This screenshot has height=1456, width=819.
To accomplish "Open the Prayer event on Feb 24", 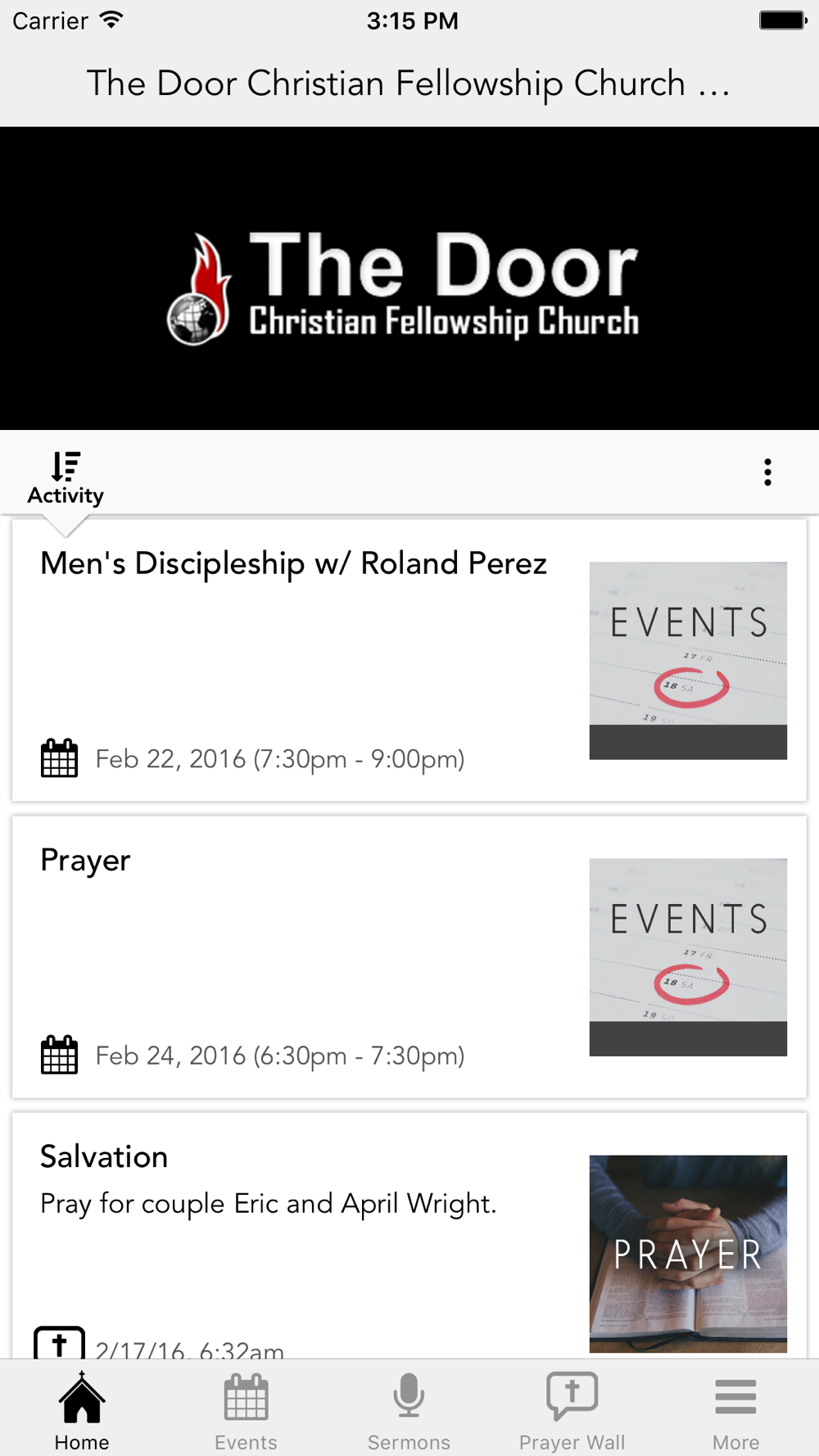I will [409, 956].
